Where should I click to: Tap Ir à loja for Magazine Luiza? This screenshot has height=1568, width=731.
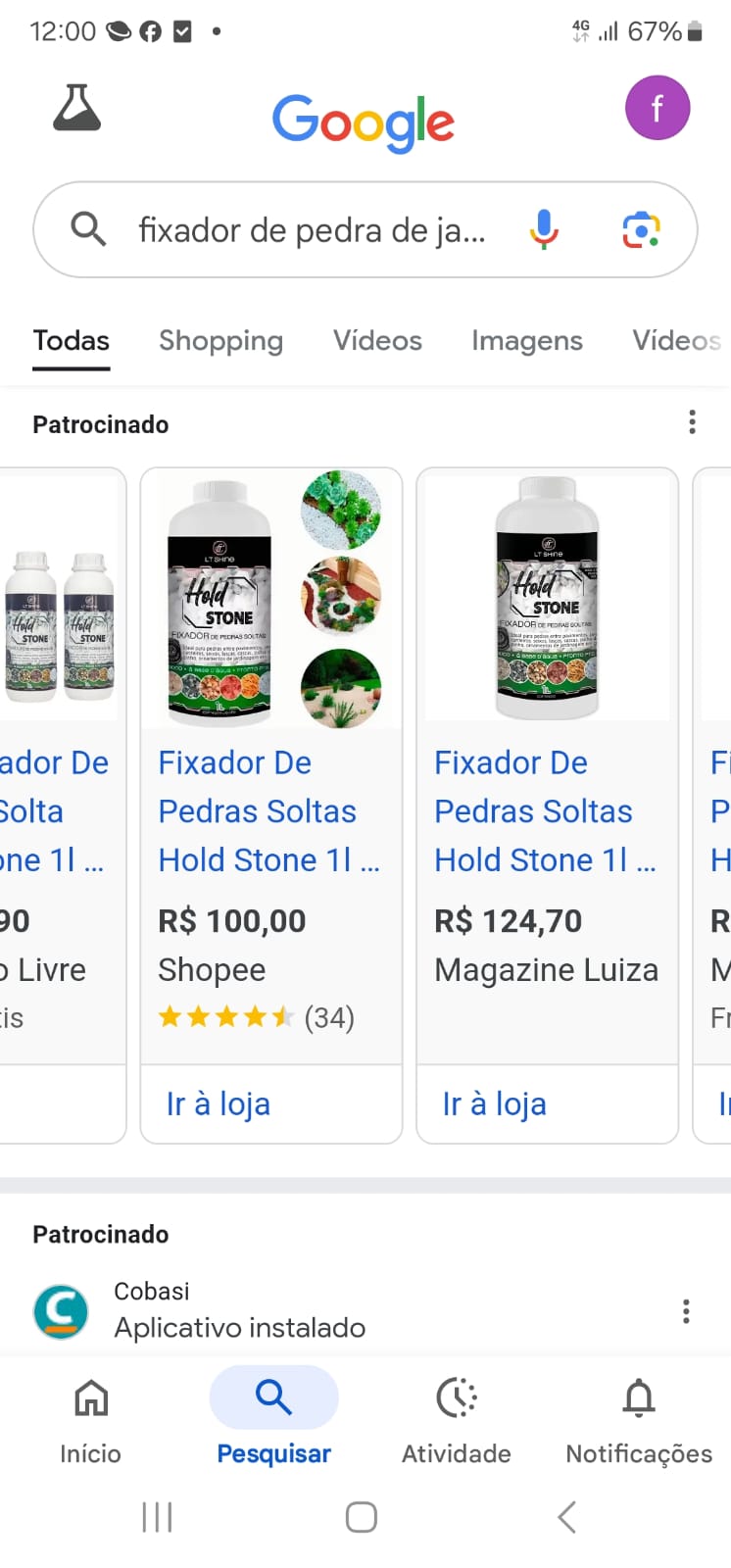tap(495, 1103)
